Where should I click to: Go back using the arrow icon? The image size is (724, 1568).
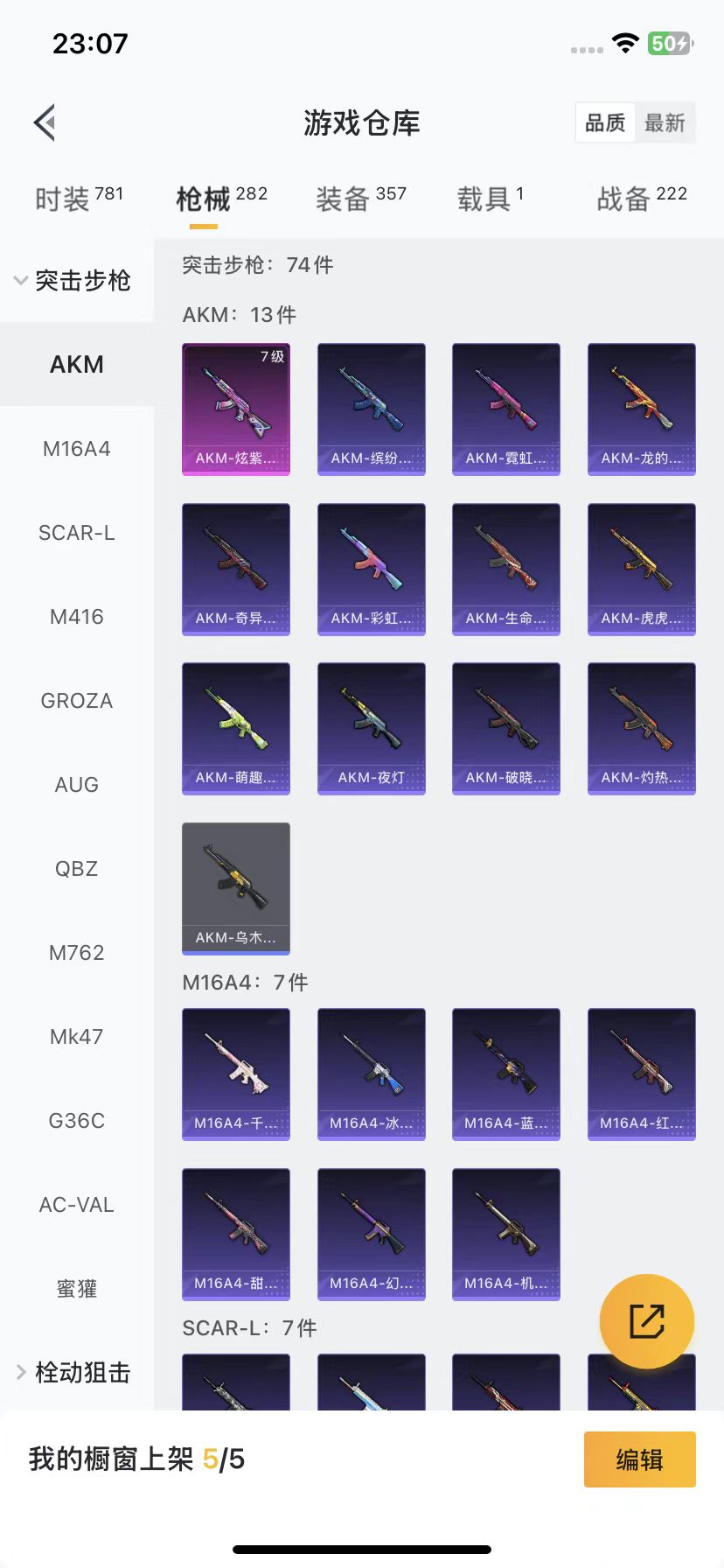point(45,122)
